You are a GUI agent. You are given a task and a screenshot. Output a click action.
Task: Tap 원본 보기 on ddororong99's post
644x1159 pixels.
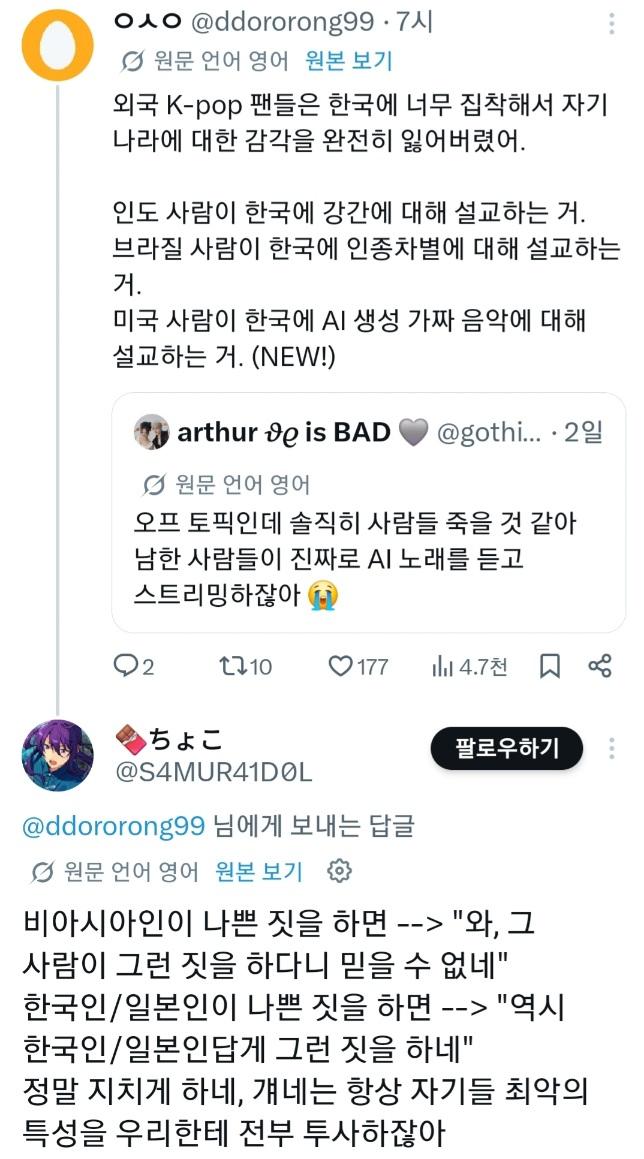(x=348, y=61)
